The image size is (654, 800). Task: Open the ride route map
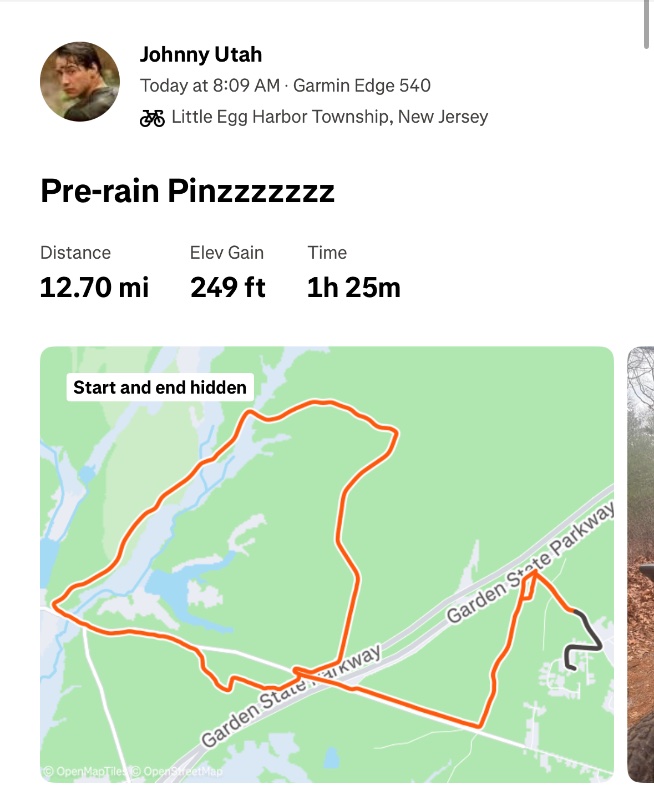[326, 564]
